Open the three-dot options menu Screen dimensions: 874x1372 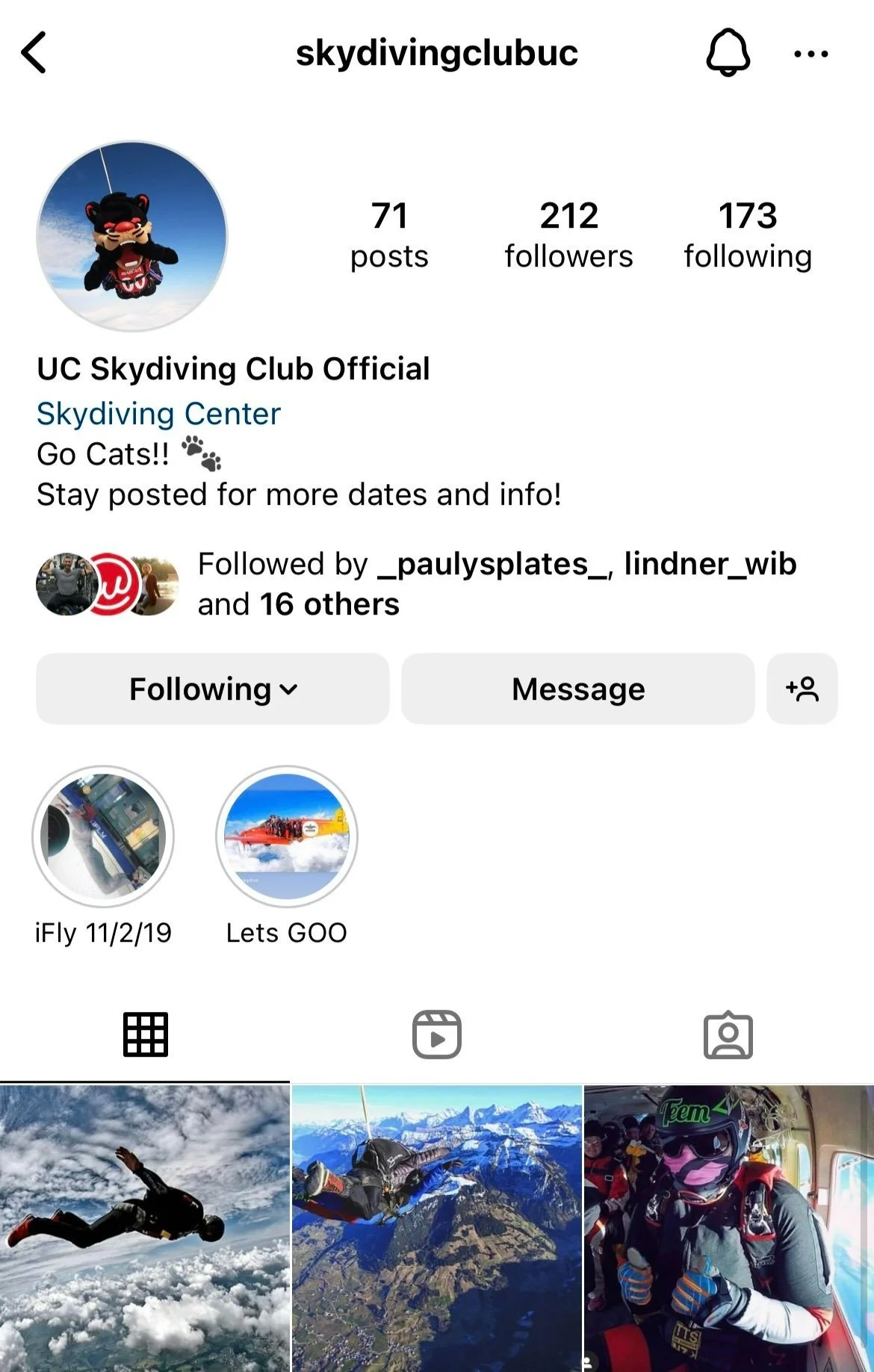click(x=811, y=54)
